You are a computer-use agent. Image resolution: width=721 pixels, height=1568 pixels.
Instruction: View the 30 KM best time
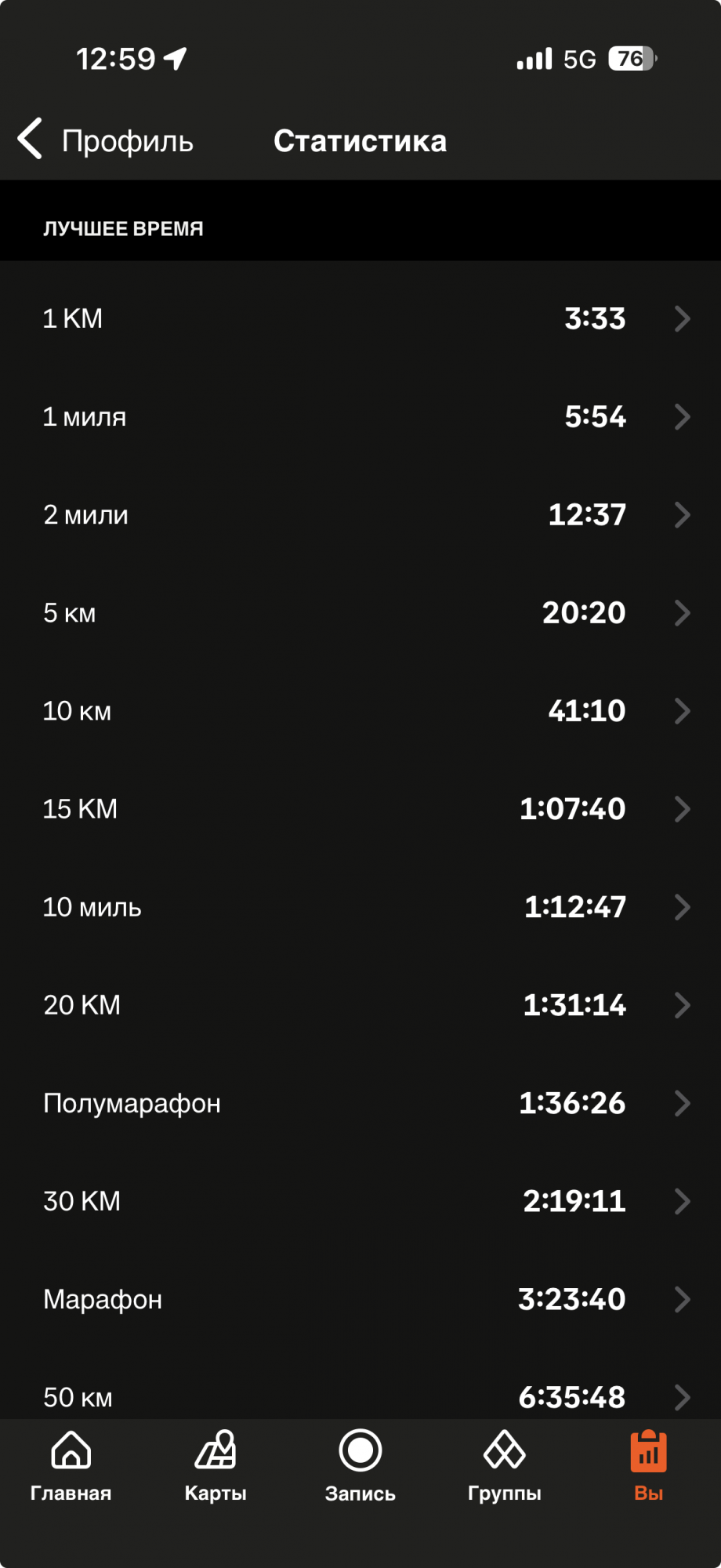360,1201
